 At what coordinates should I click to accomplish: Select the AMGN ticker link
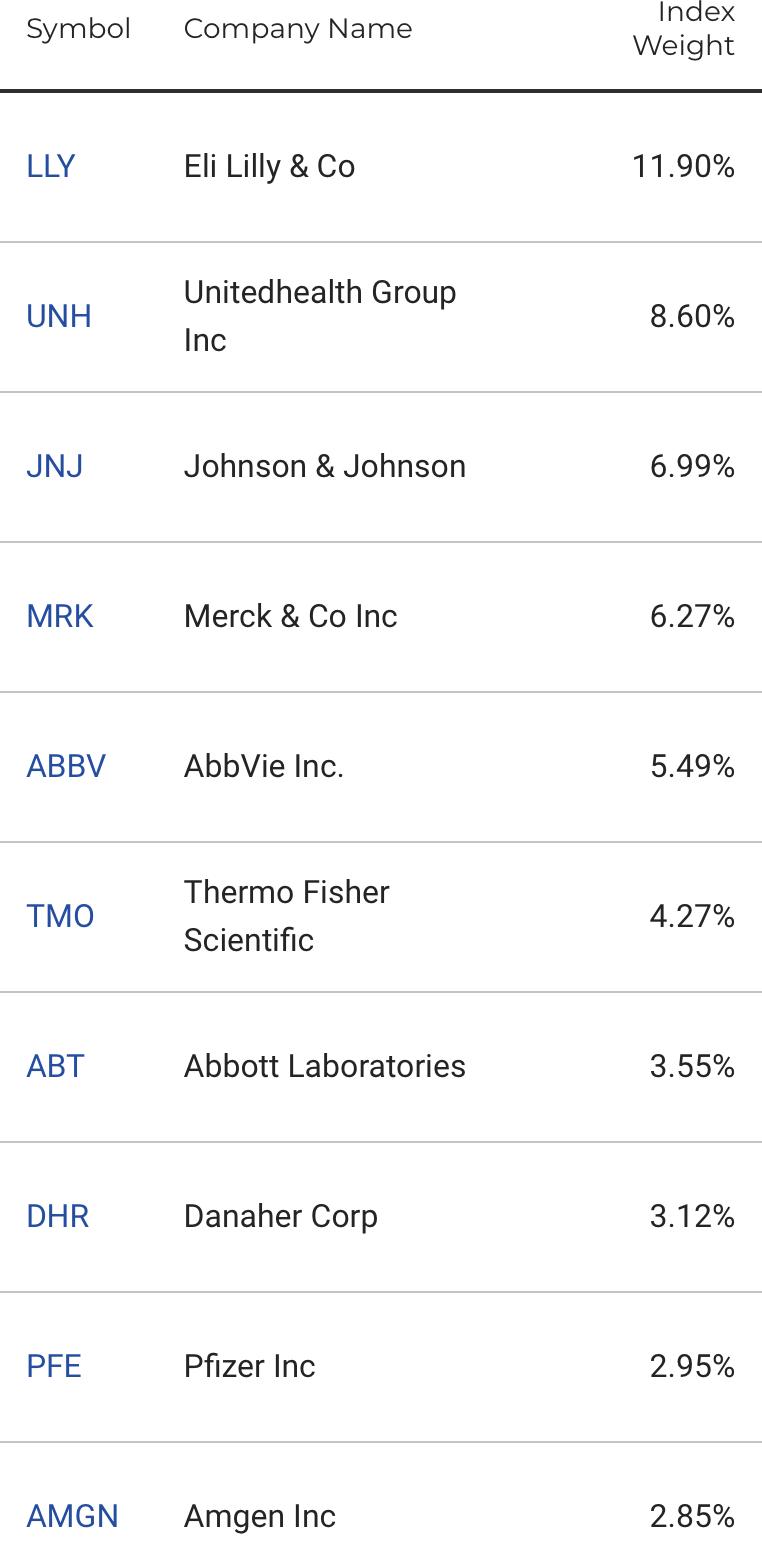pyautogui.click(x=73, y=1516)
